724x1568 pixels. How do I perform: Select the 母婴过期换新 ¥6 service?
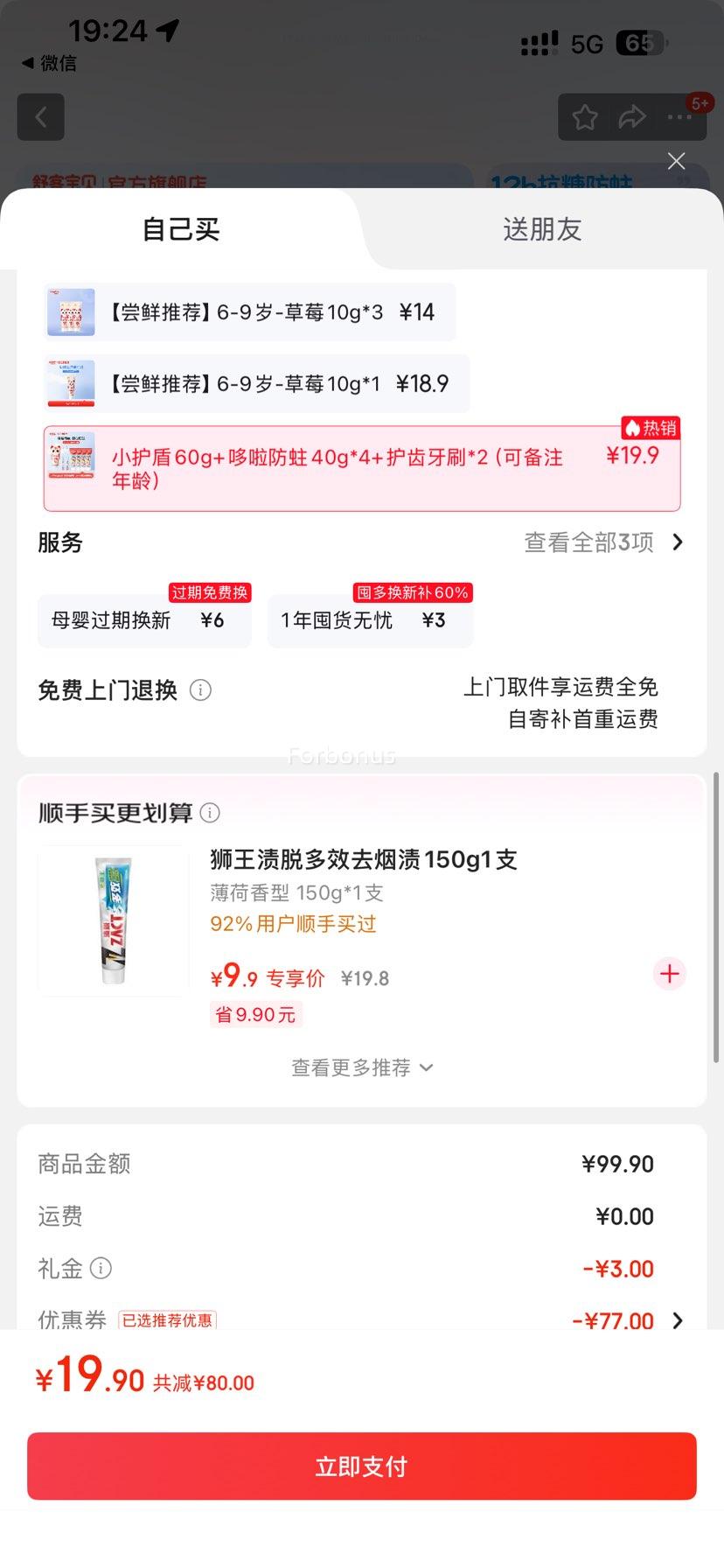[143, 620]
